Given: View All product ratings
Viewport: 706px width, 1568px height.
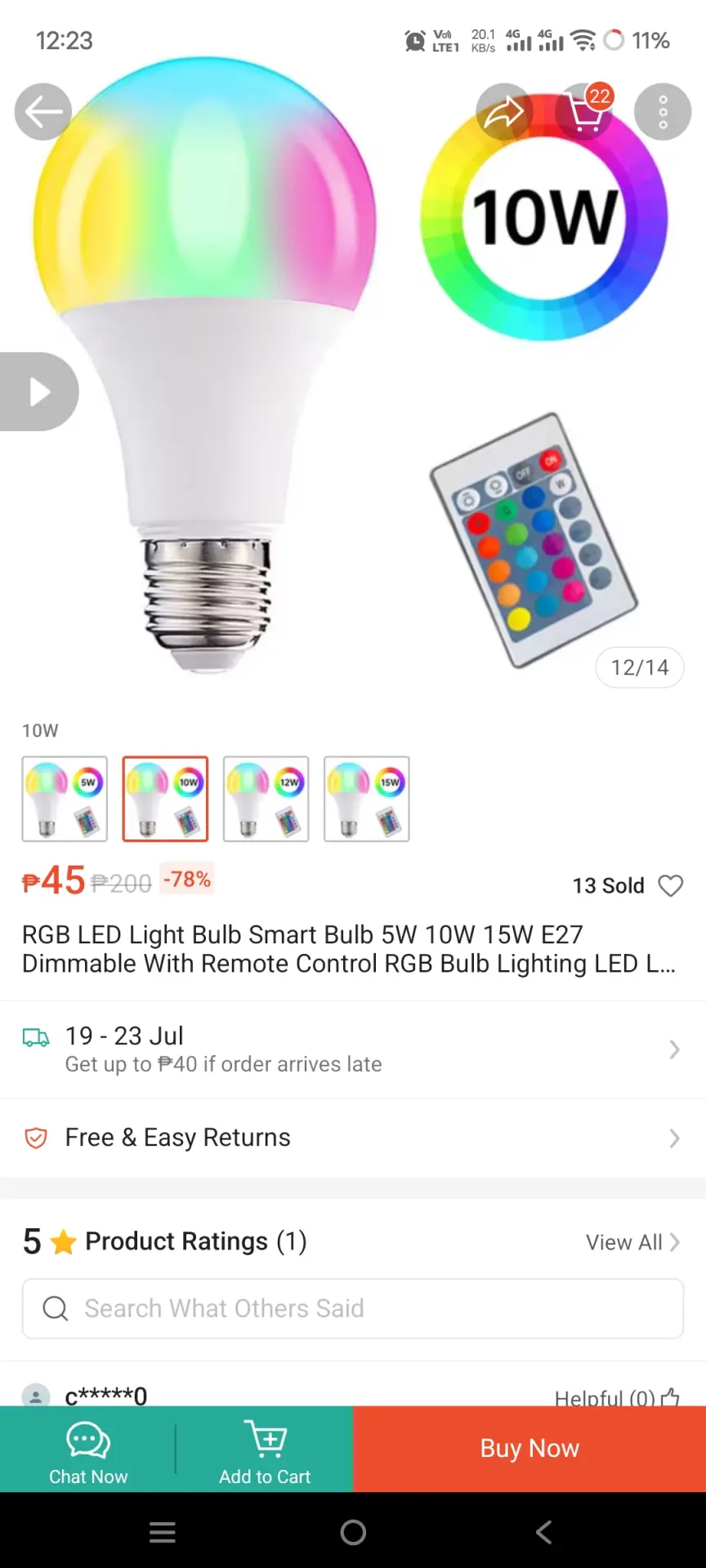Looking at the screenshot, I should (x=632, y=1242).
